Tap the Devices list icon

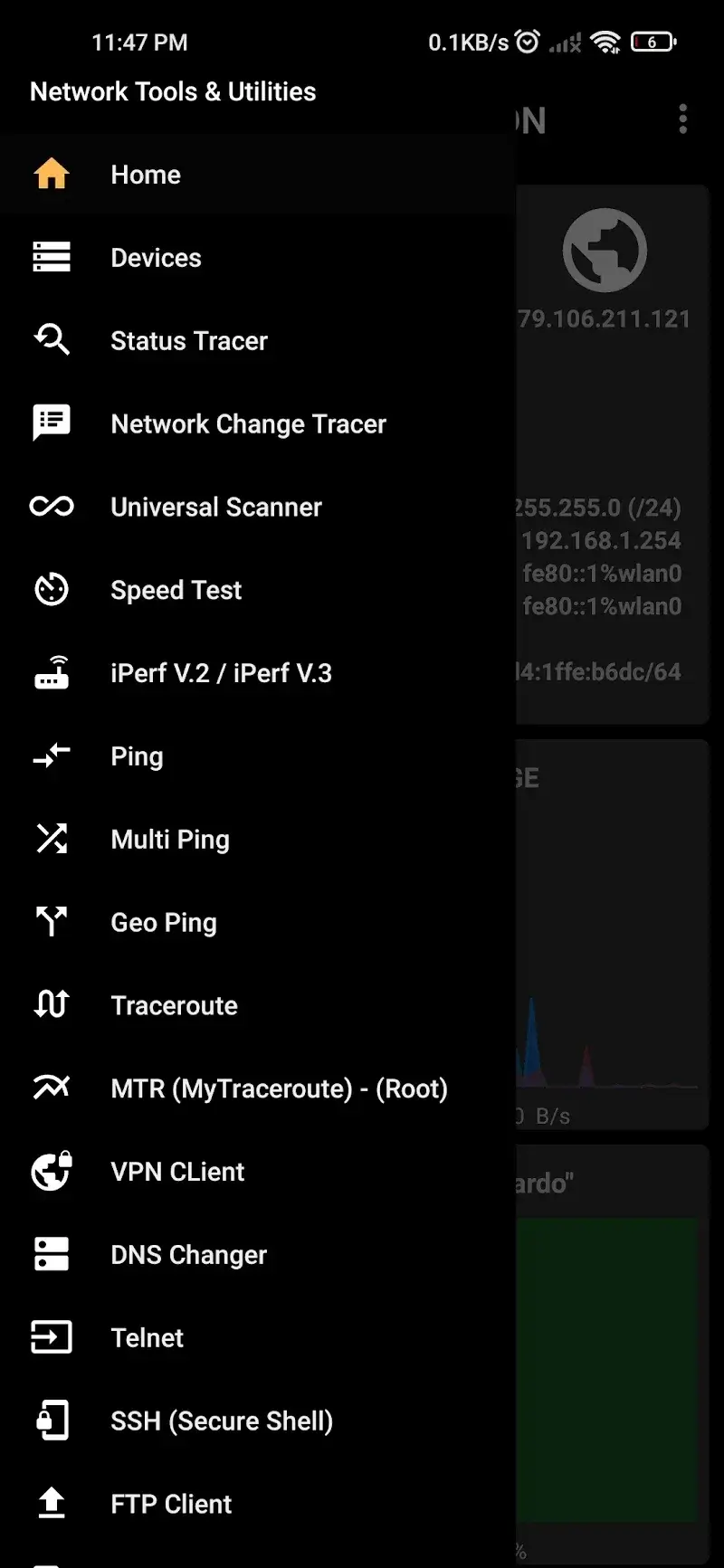pyautogui.click(x=52, y=257)
